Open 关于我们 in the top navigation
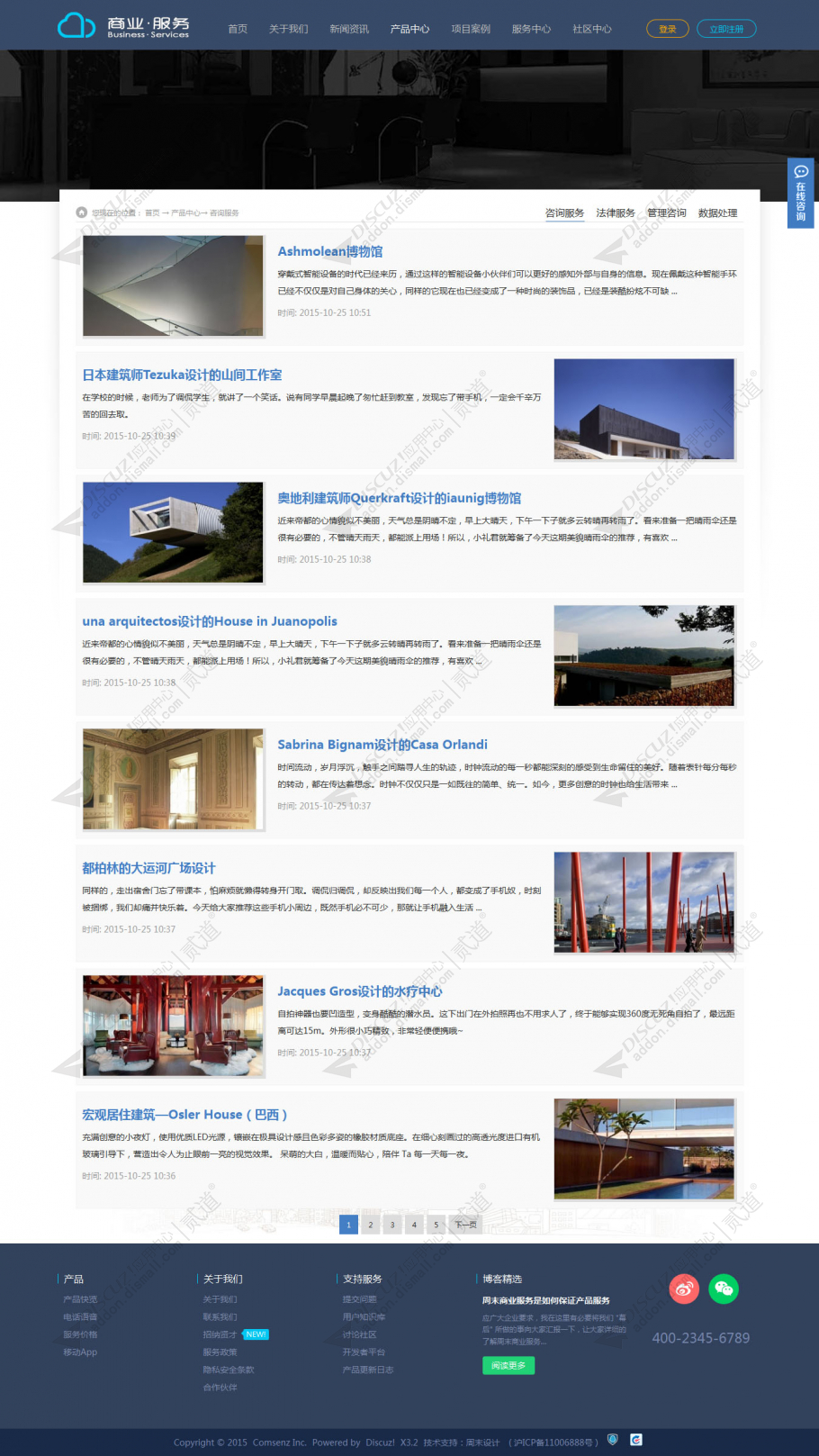The image size is (819, 1456). coord(288,29)
